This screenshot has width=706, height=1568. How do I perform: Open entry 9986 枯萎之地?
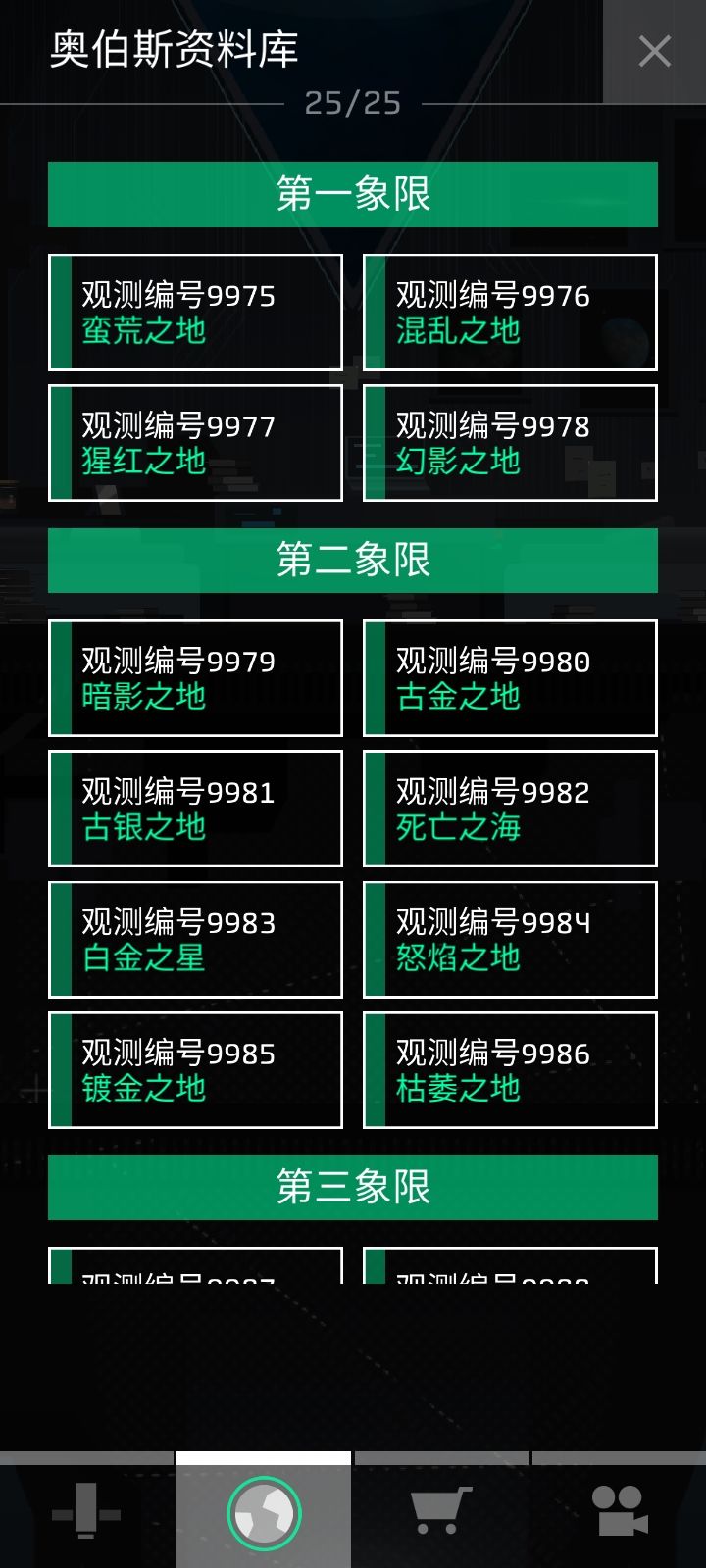[x=510, y=1069]
